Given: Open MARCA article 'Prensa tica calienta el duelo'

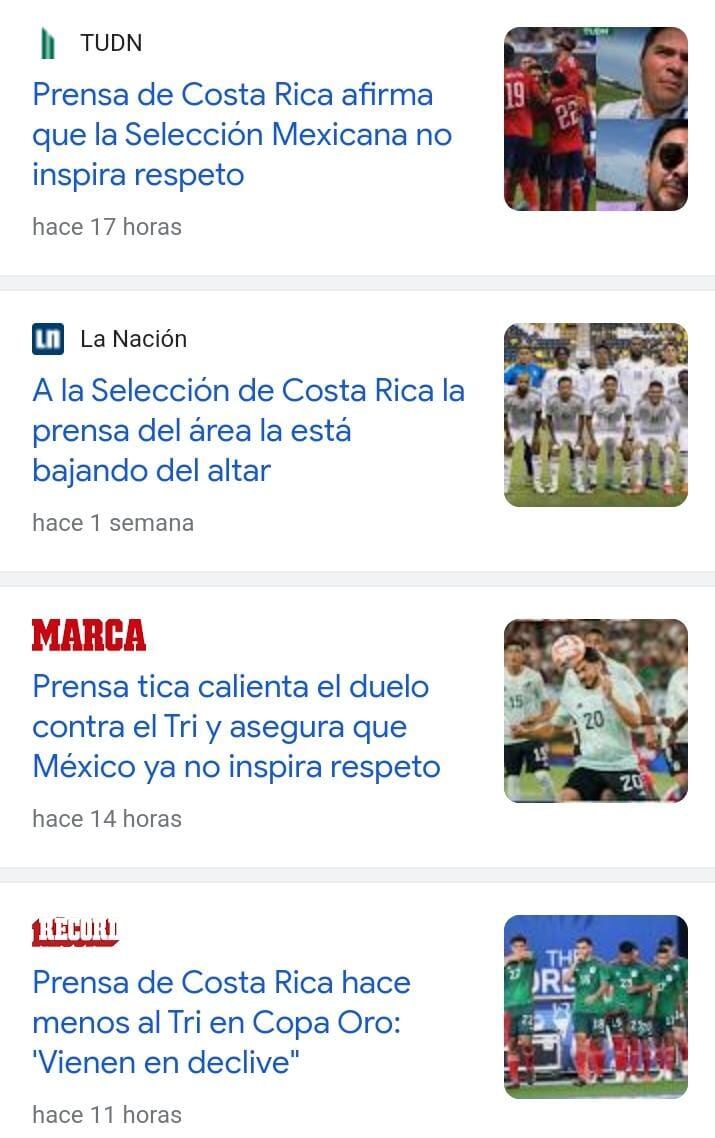Looking at the screenshot, I should (236, 726).
